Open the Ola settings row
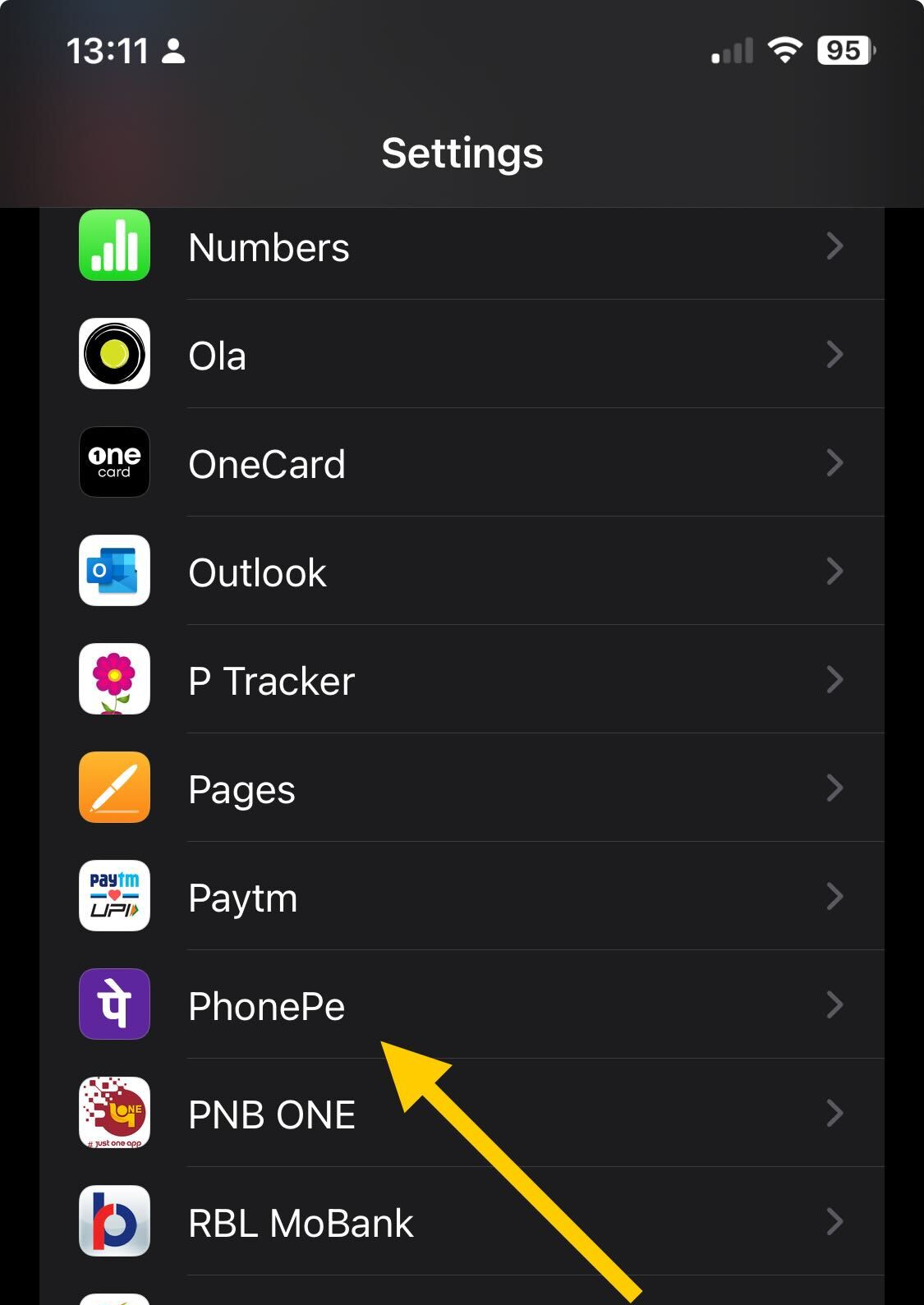This screenshot has width=924, height=1305. click(460, 356)
